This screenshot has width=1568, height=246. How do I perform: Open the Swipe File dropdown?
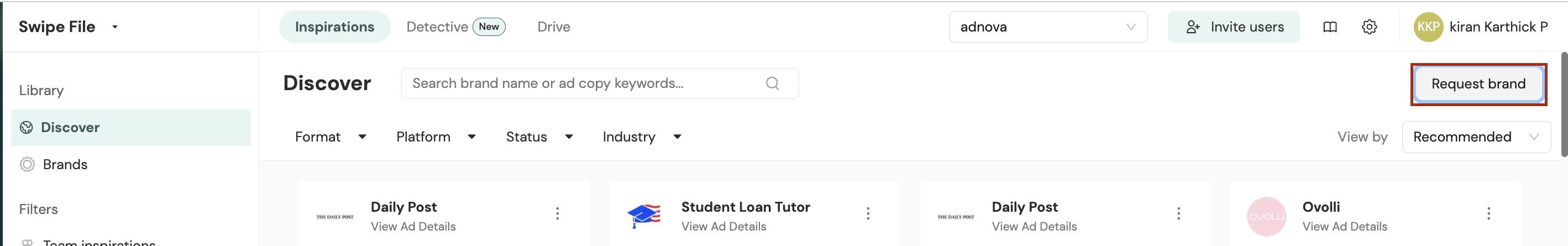point(114,27)
